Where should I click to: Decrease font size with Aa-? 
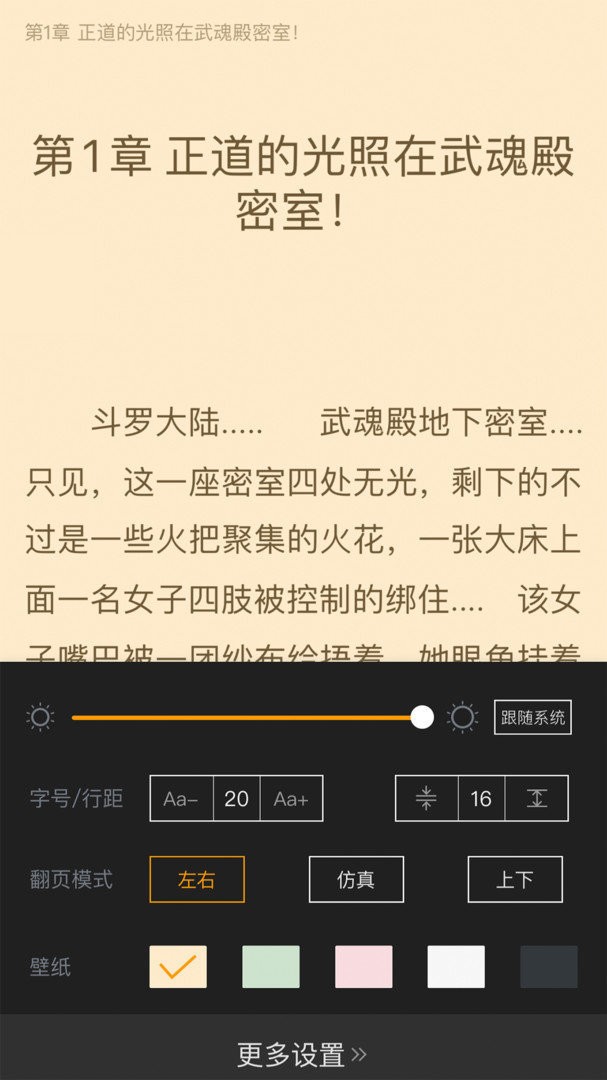[x=181, y=798]
